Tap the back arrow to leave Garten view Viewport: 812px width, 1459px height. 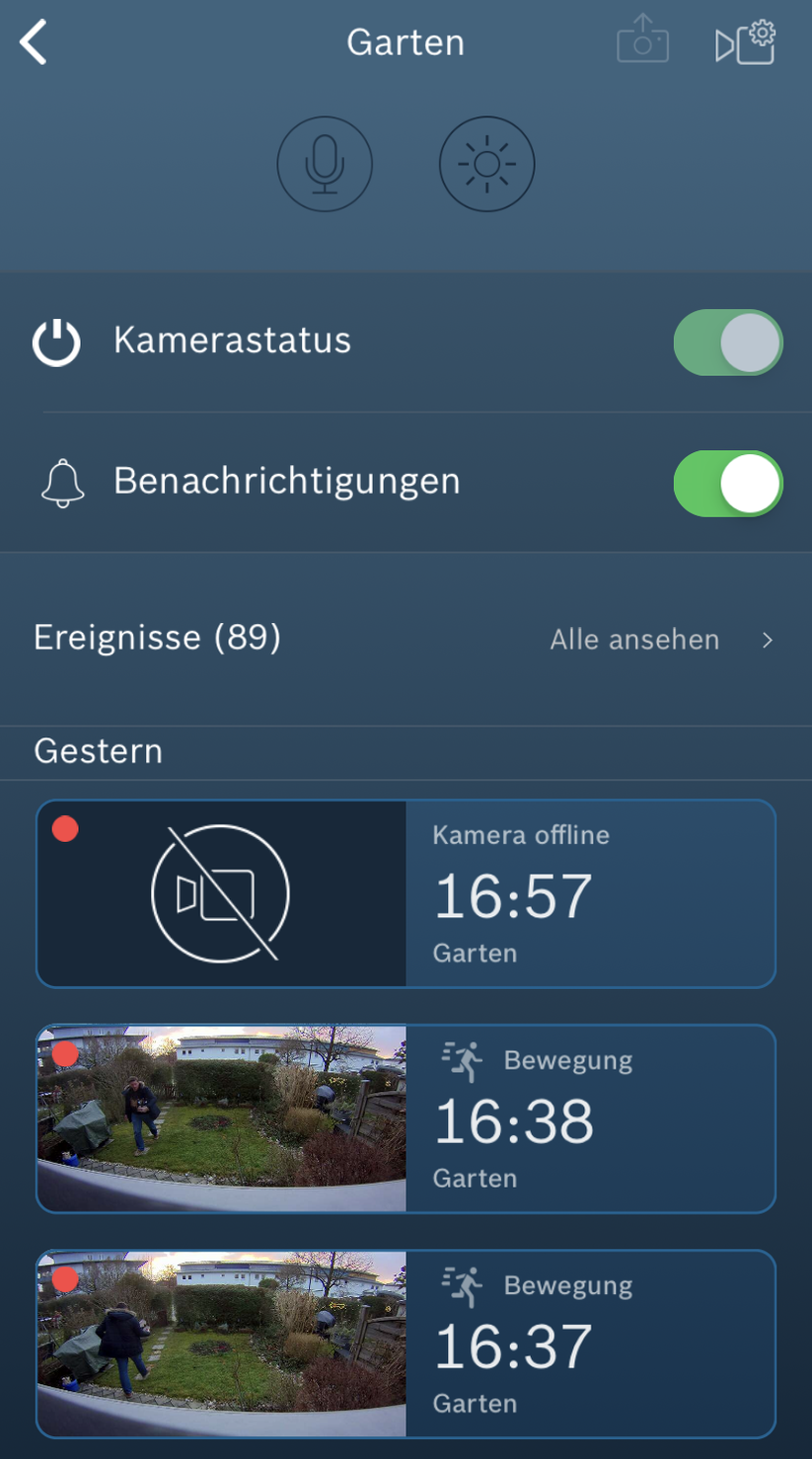click(33, 41)
